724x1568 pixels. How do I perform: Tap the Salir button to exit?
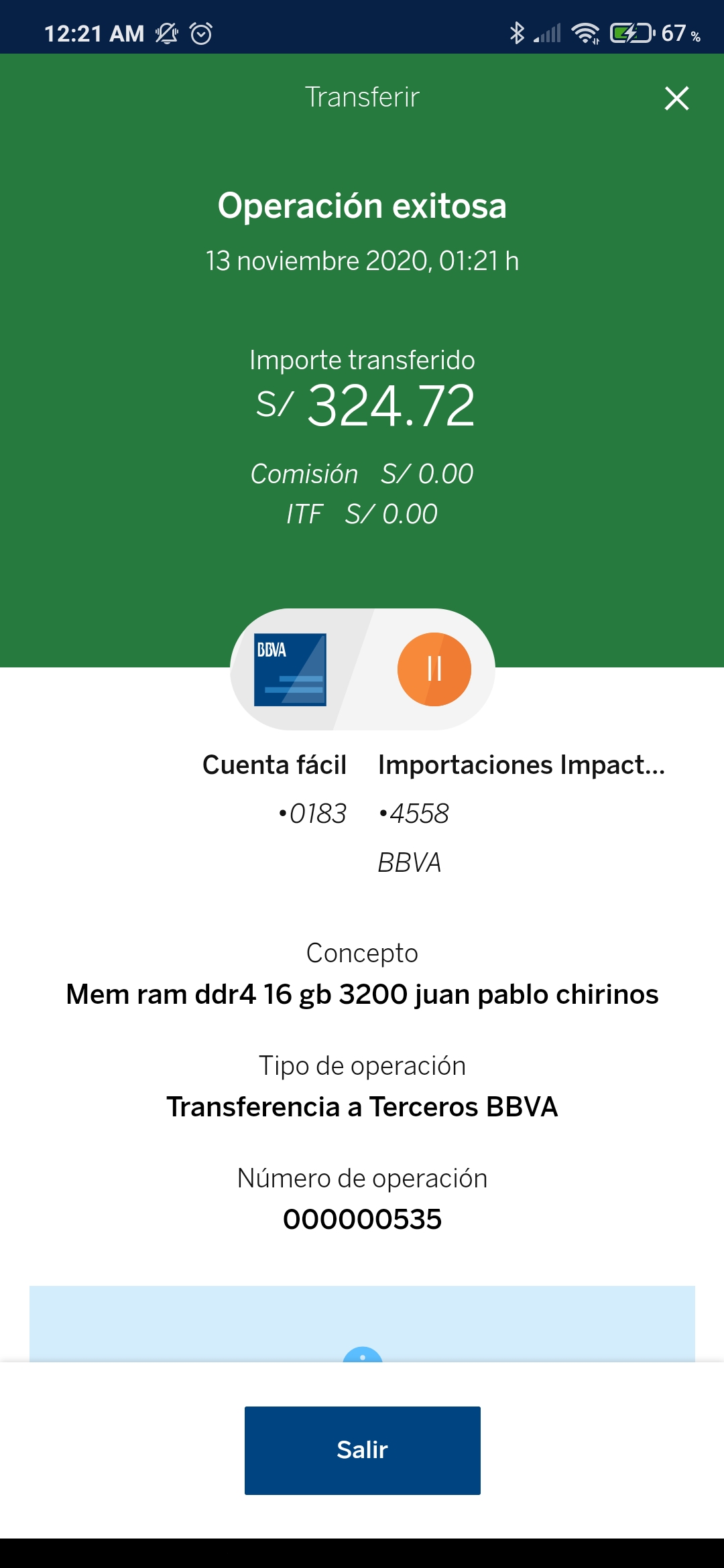tap(362, 1450)
